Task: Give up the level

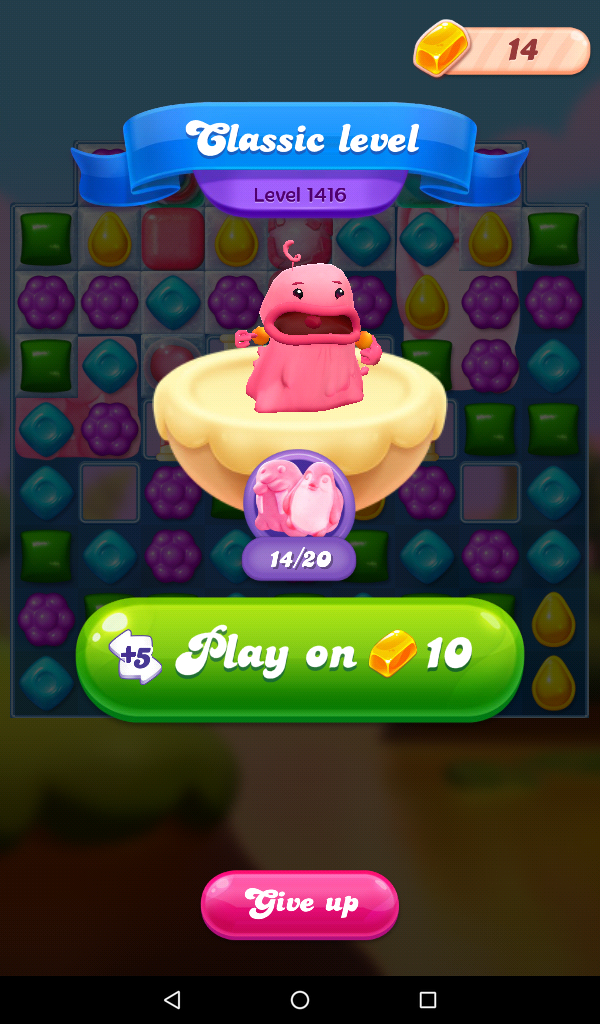Action: [x=300, y=904]
